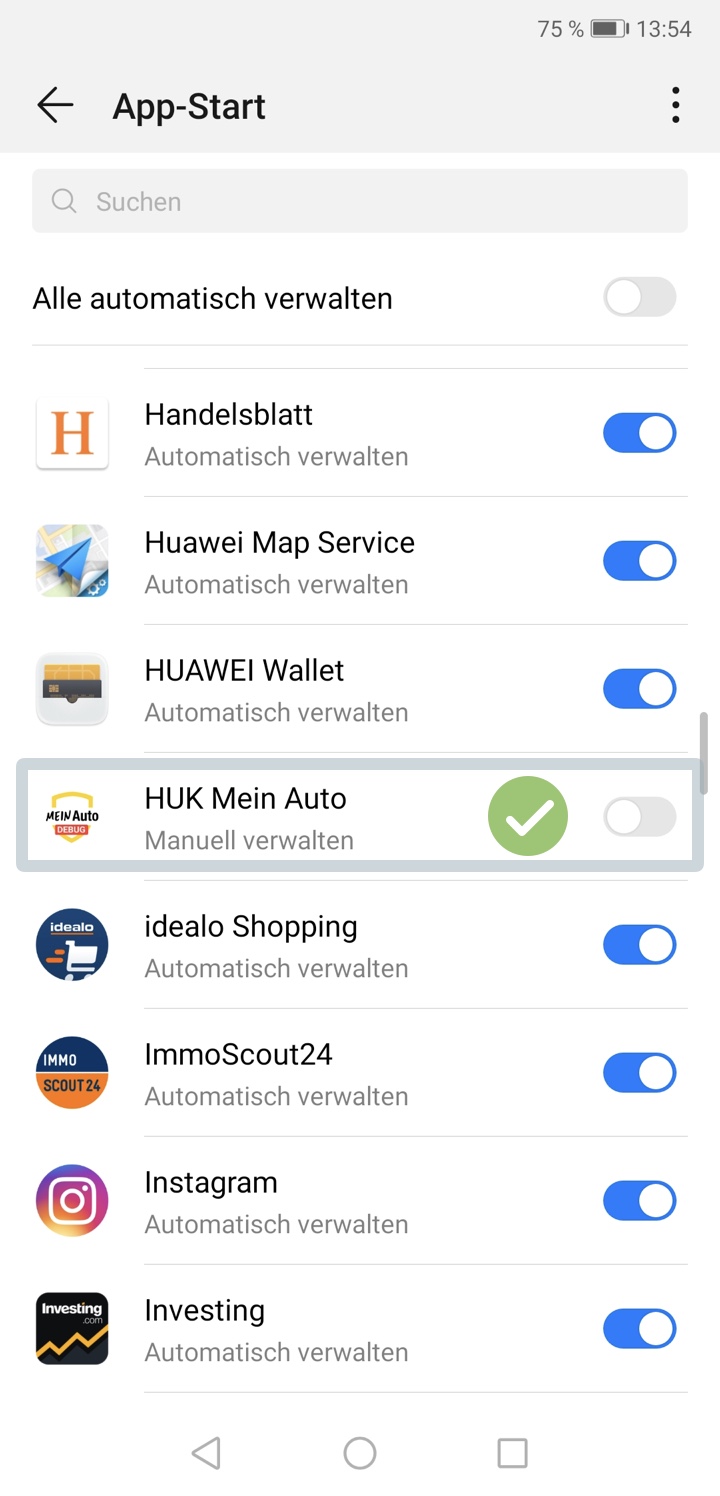Open the three-dot overflow menu
Viewport: 720px width, 1496px height.
[x=676, y=105]
